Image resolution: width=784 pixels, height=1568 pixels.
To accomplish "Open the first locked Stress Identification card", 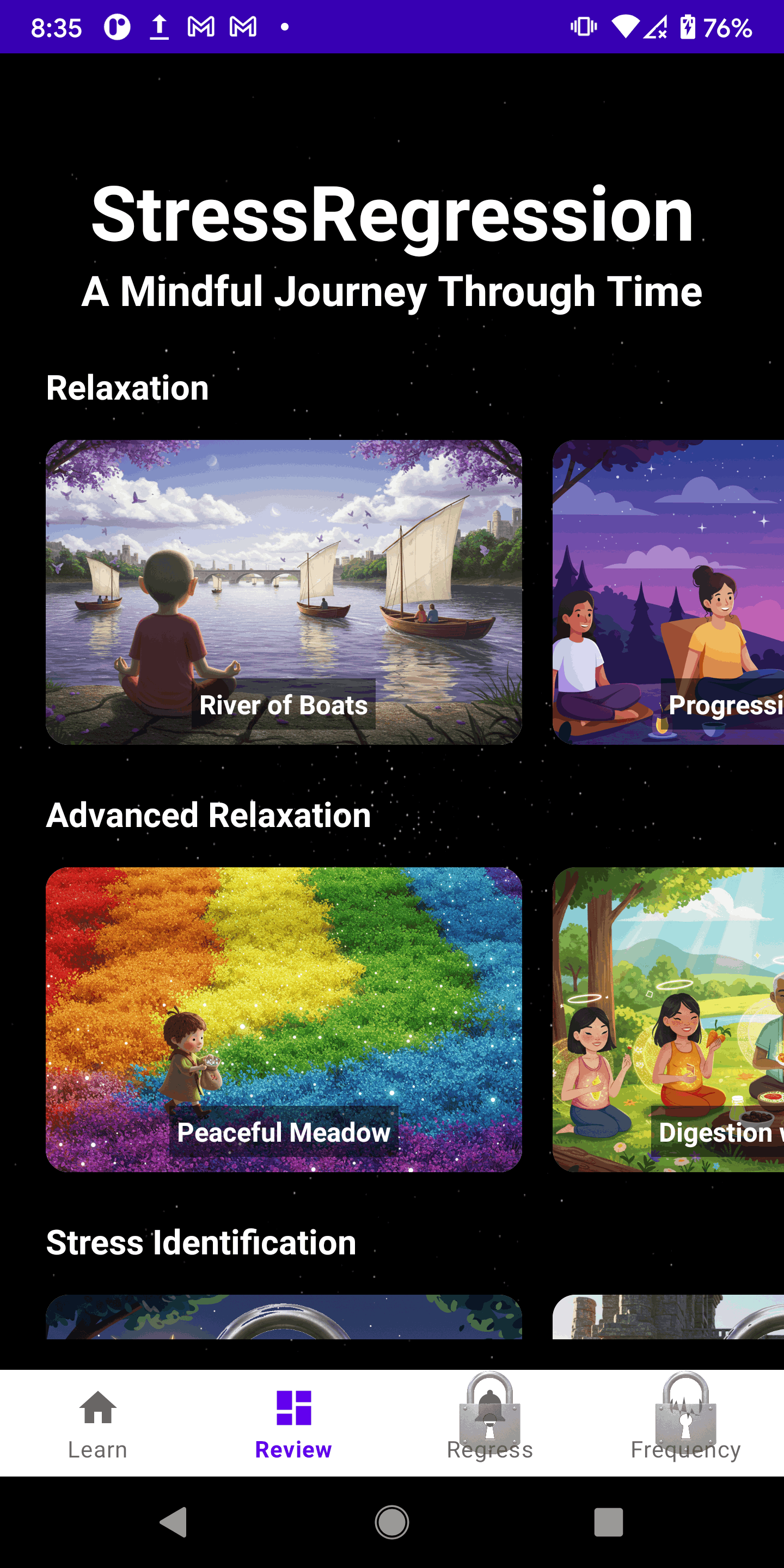I will 284,1317.
